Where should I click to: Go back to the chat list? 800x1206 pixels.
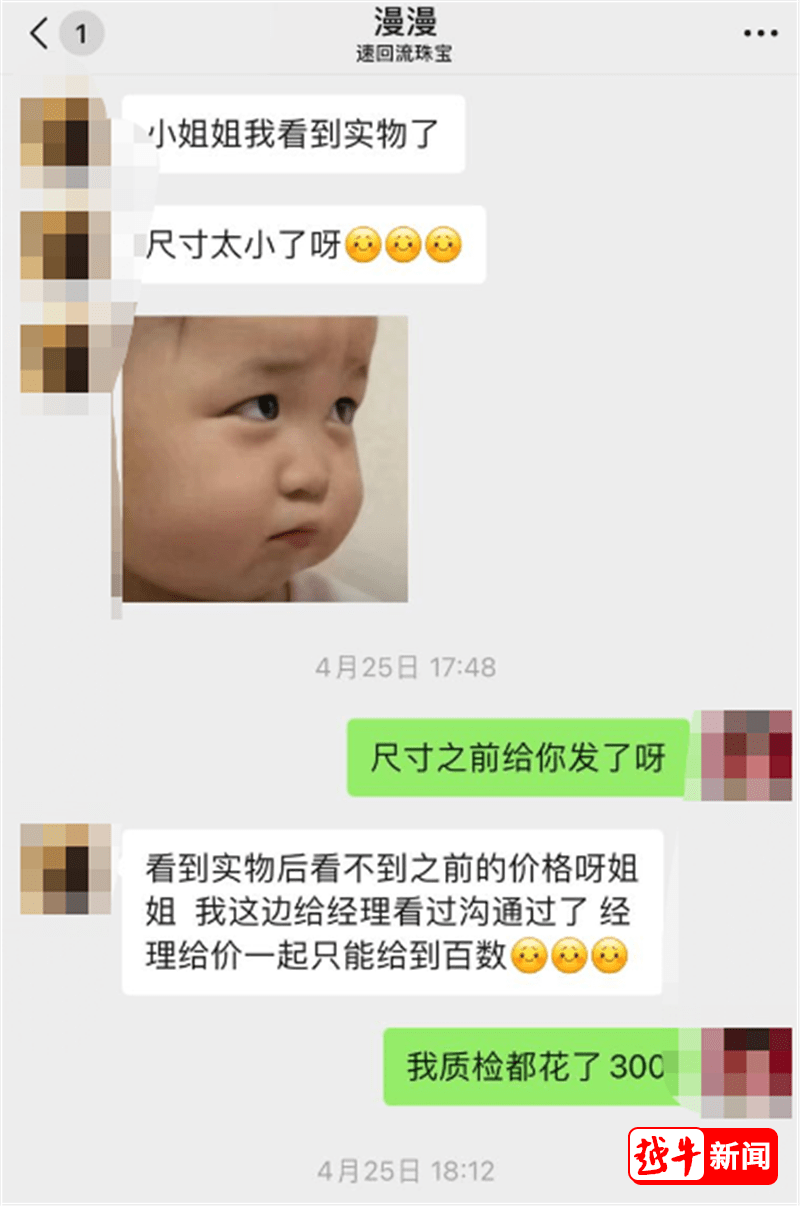click(40, 35)
